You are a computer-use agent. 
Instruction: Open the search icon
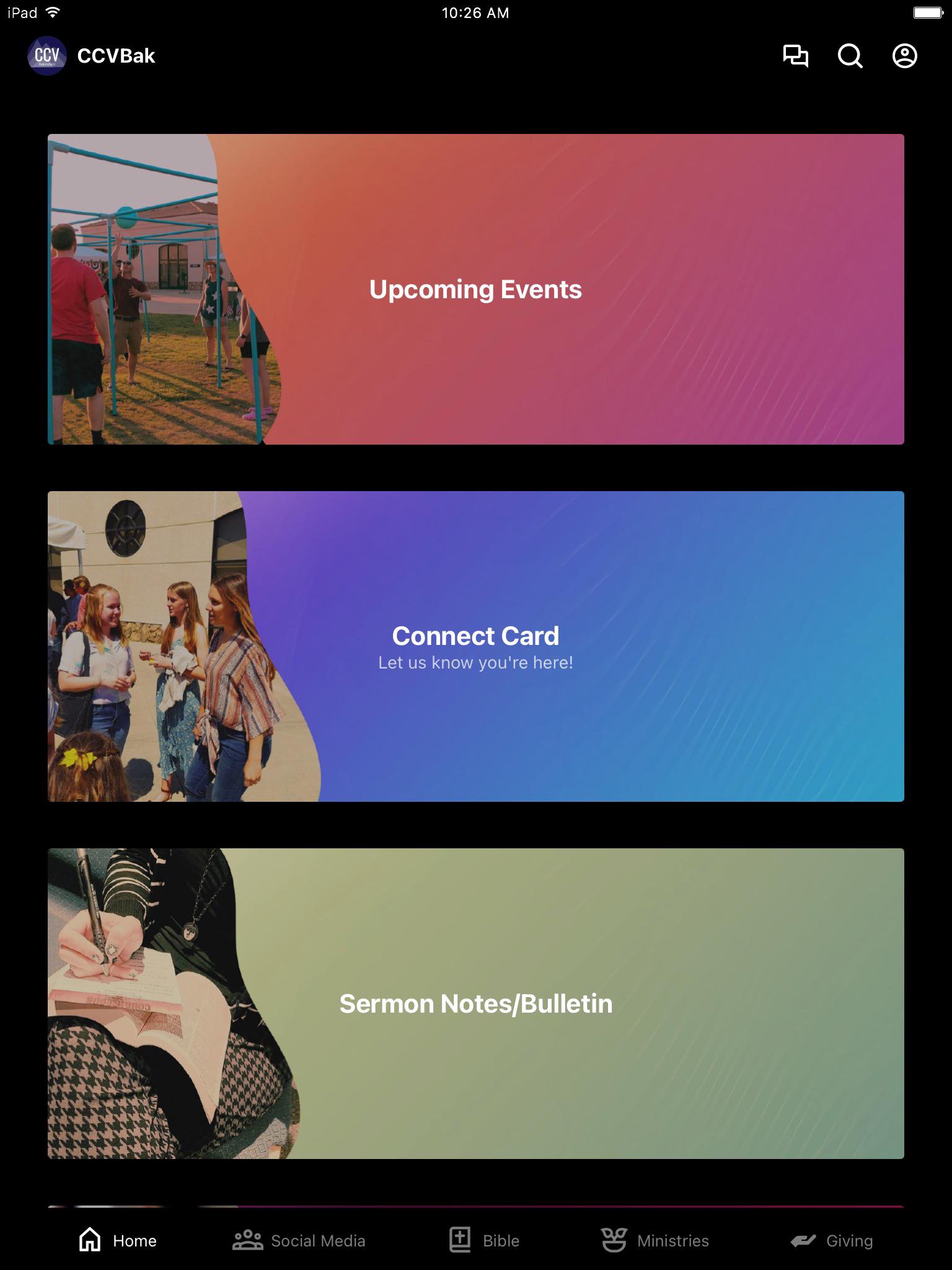850,56
